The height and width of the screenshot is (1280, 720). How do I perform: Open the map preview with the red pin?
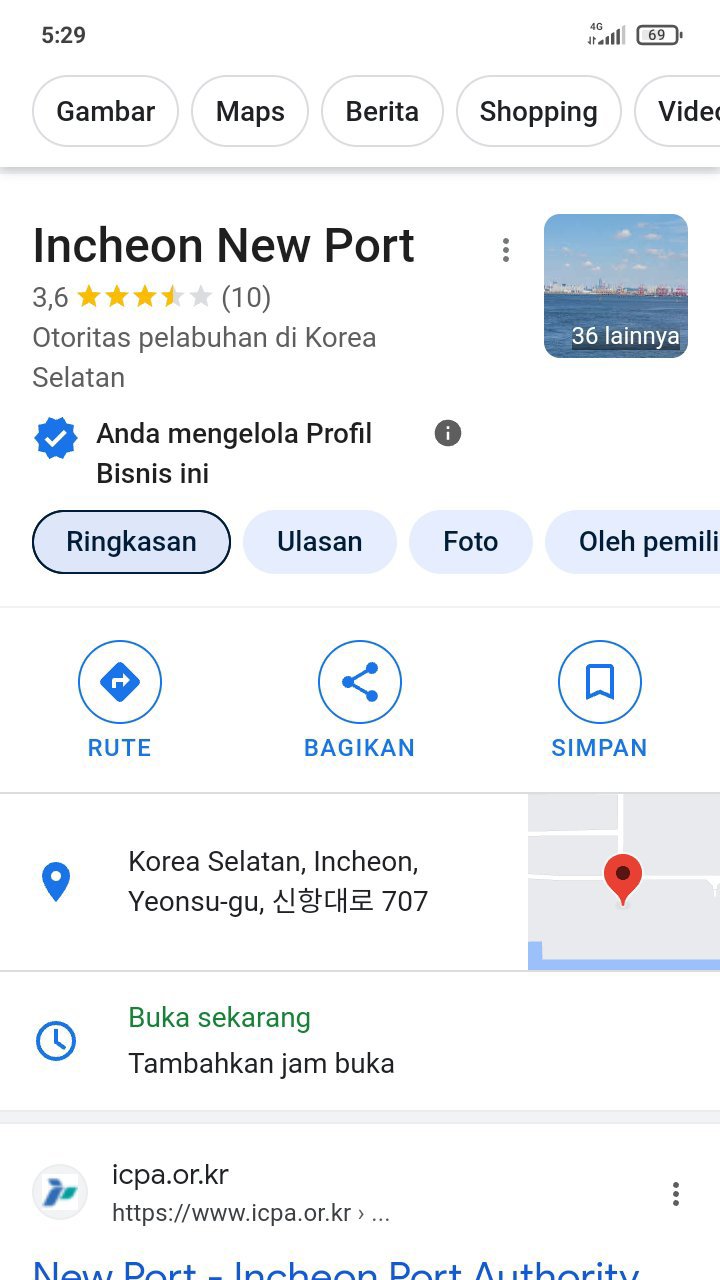pos(624,882)
